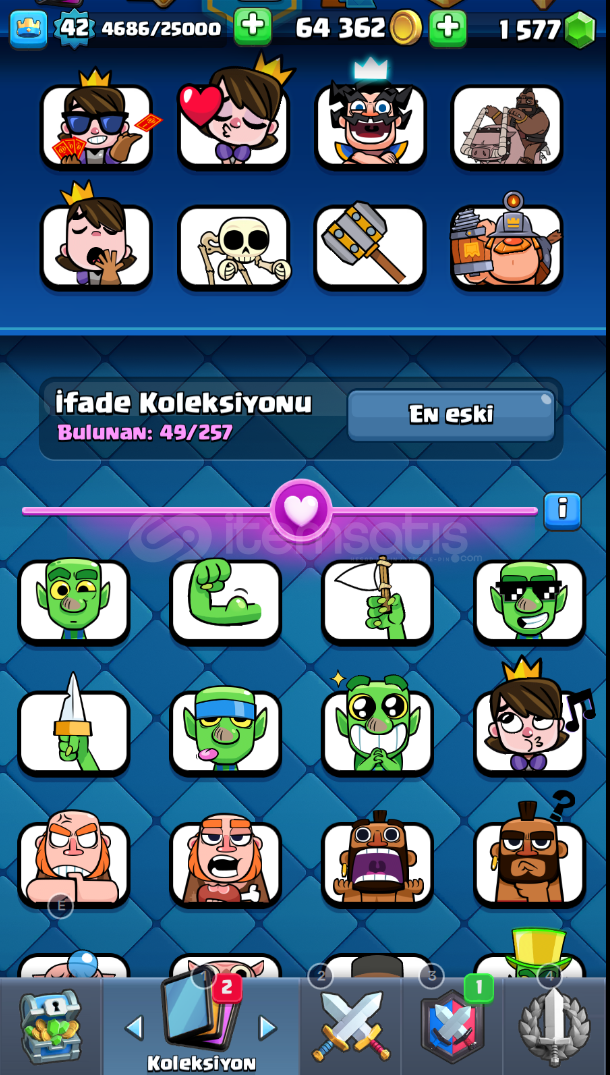Tap the left arrow beside Koleksiyon
Screen dimensions: 610x1075
coord(134,1027)
